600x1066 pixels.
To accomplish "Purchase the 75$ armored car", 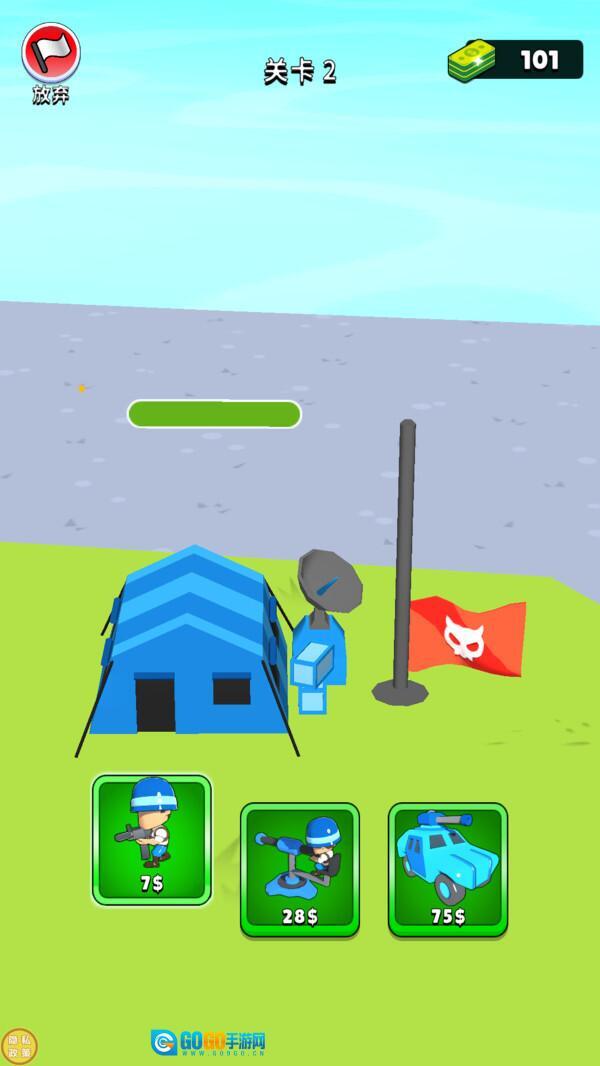I will click(447, 868).
